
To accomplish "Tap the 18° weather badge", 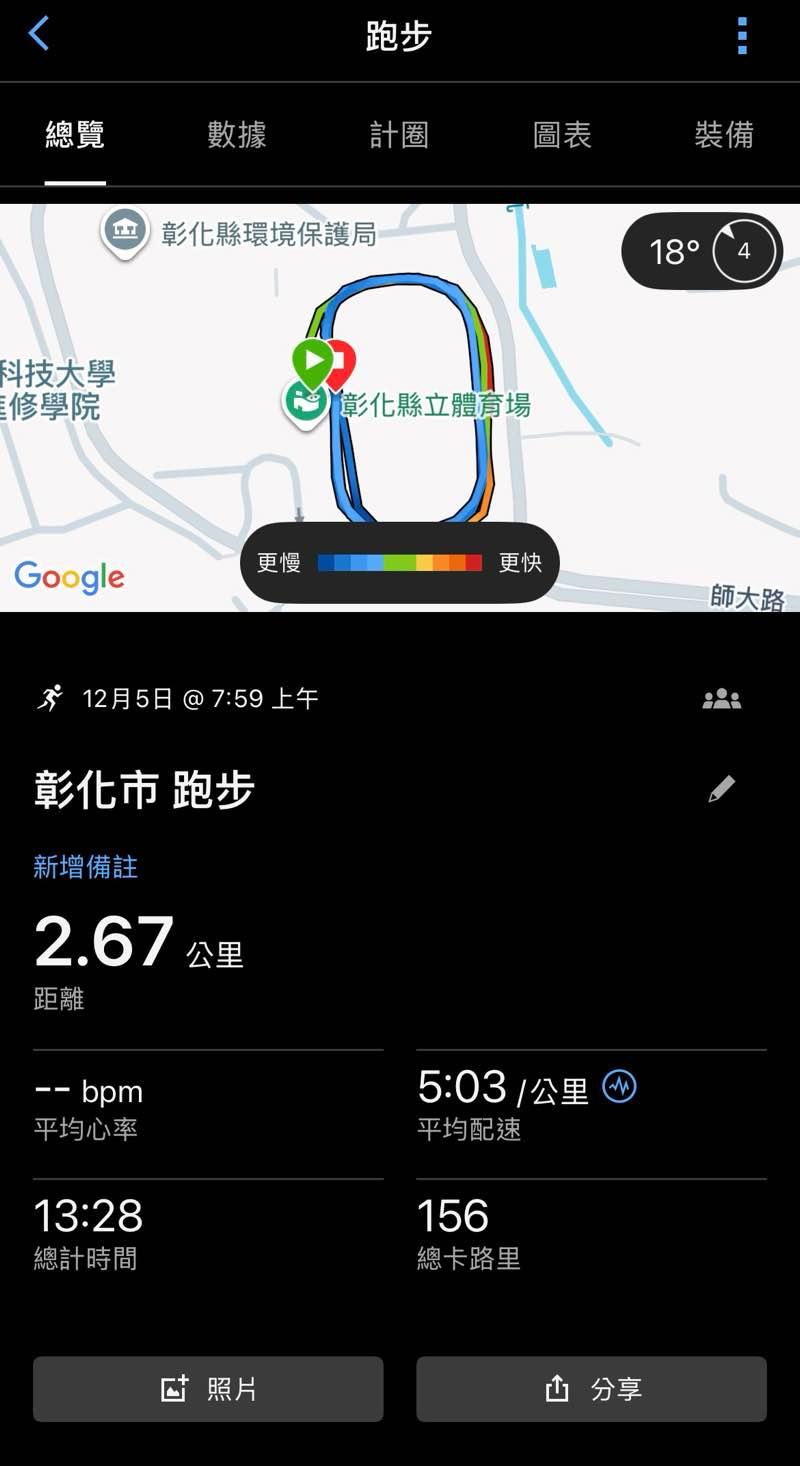I will click(x=702, y=251).
